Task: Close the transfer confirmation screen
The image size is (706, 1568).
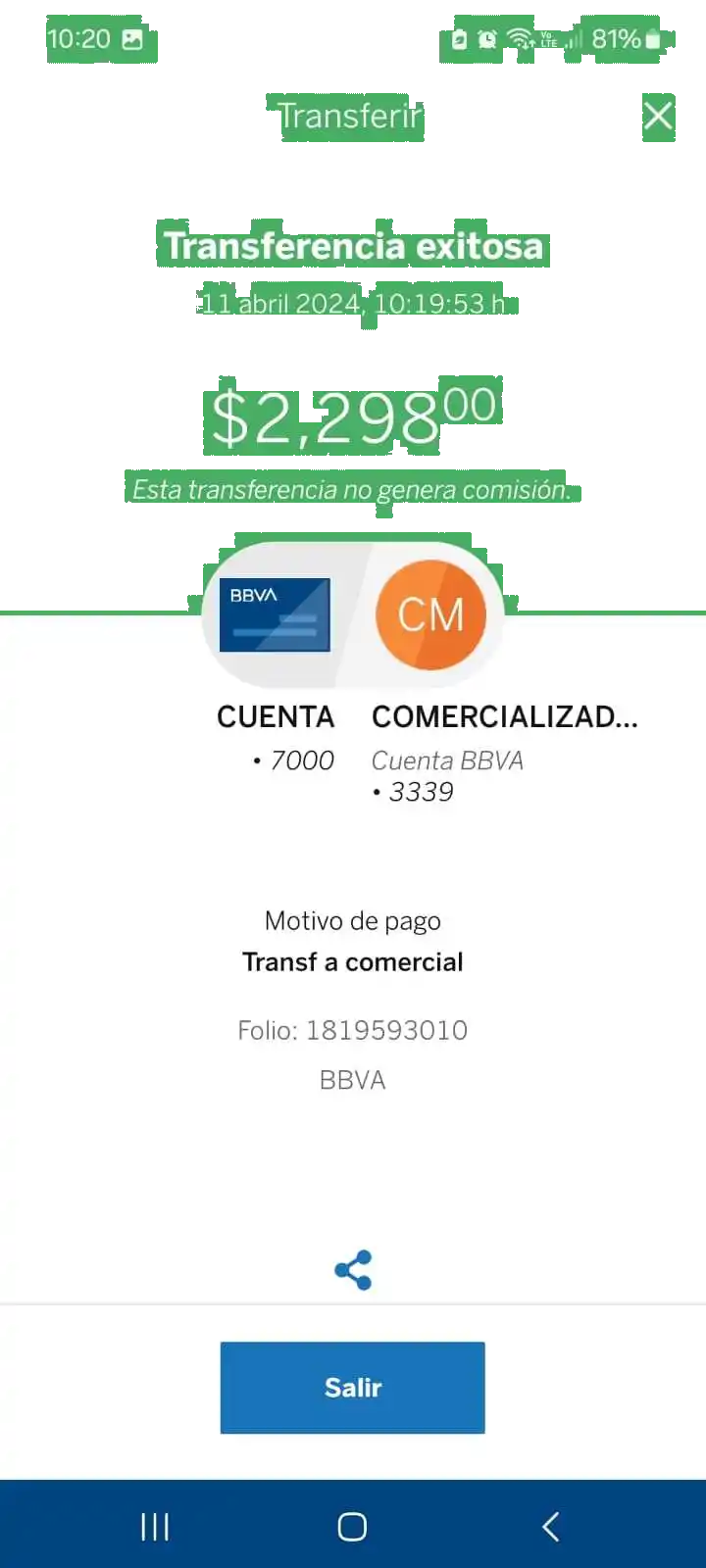Action: coord(658,116)
